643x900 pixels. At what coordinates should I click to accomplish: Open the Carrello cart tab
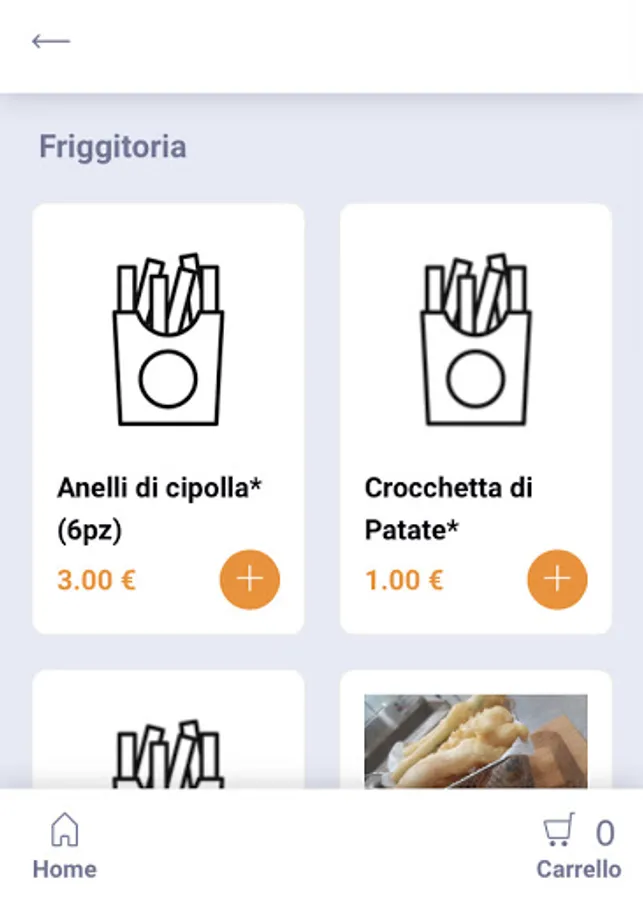point(578,846)
